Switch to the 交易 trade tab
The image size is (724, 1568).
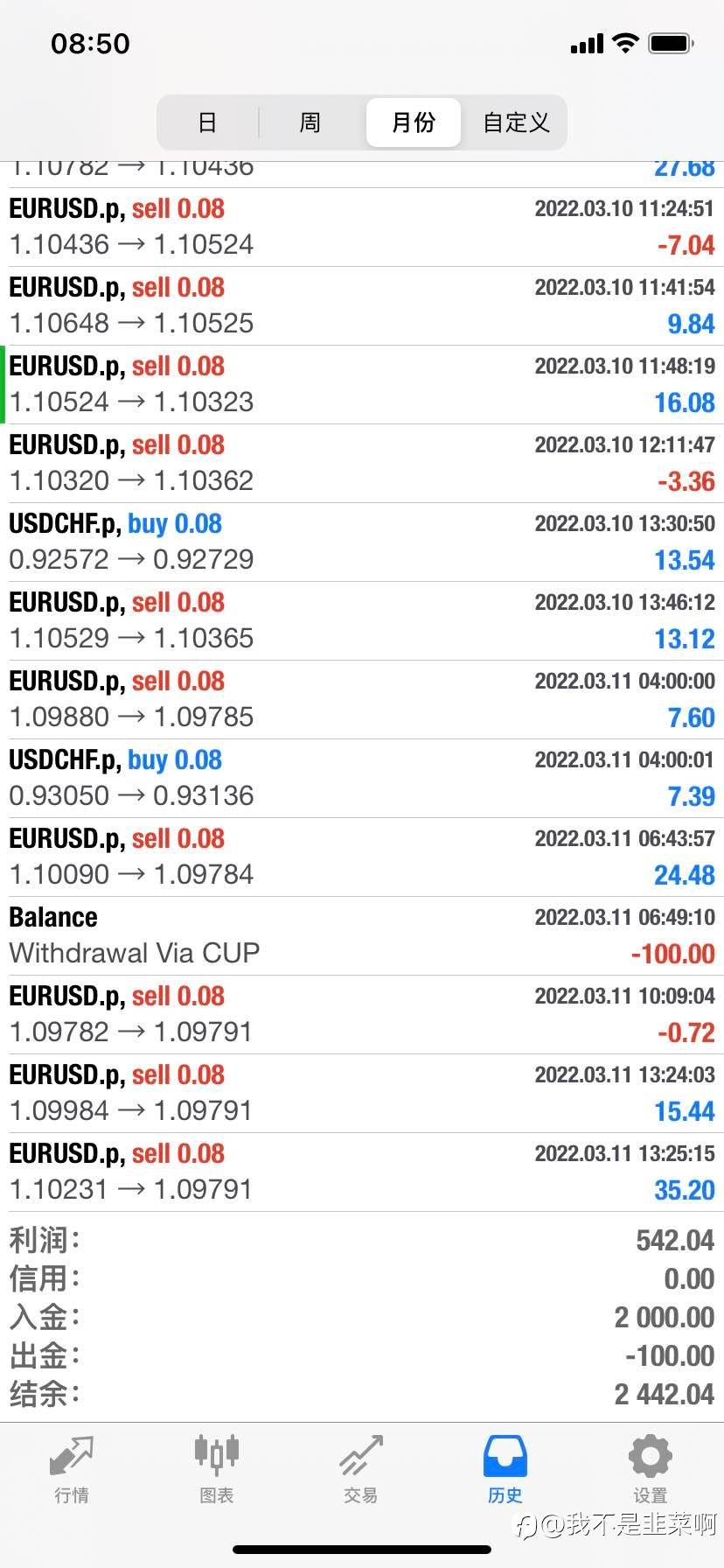tap(361, 1470)
